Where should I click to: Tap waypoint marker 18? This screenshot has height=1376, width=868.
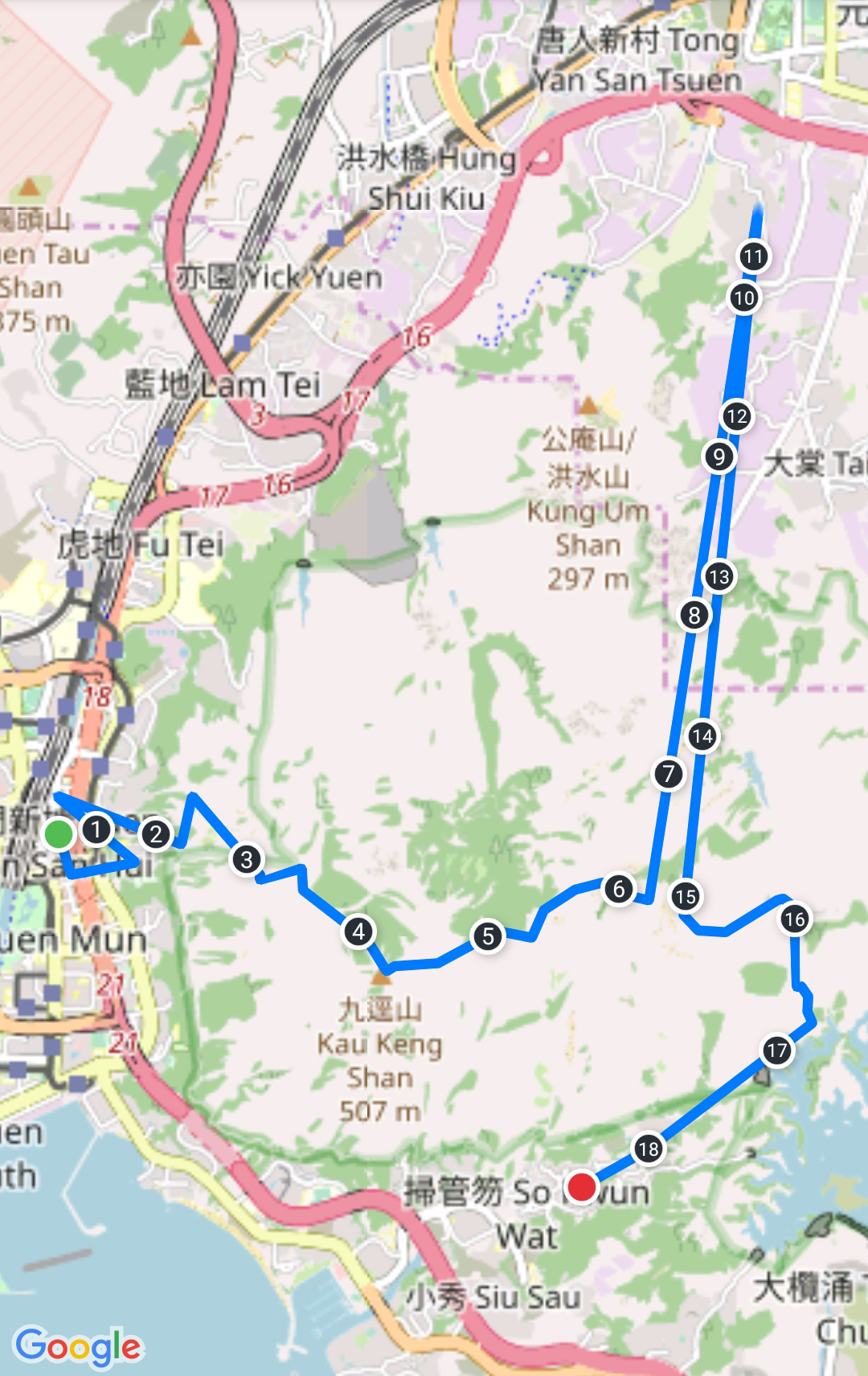pos(648,1149)
